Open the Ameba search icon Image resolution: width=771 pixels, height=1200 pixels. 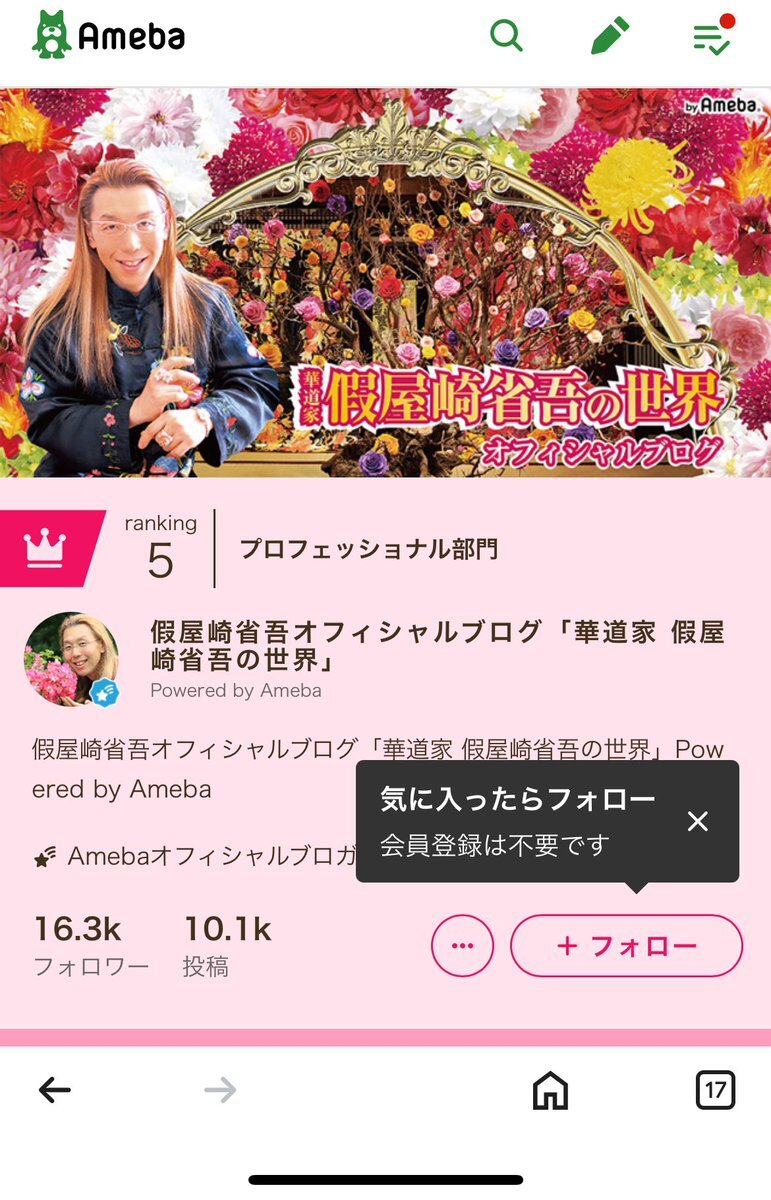coord(507,37)
